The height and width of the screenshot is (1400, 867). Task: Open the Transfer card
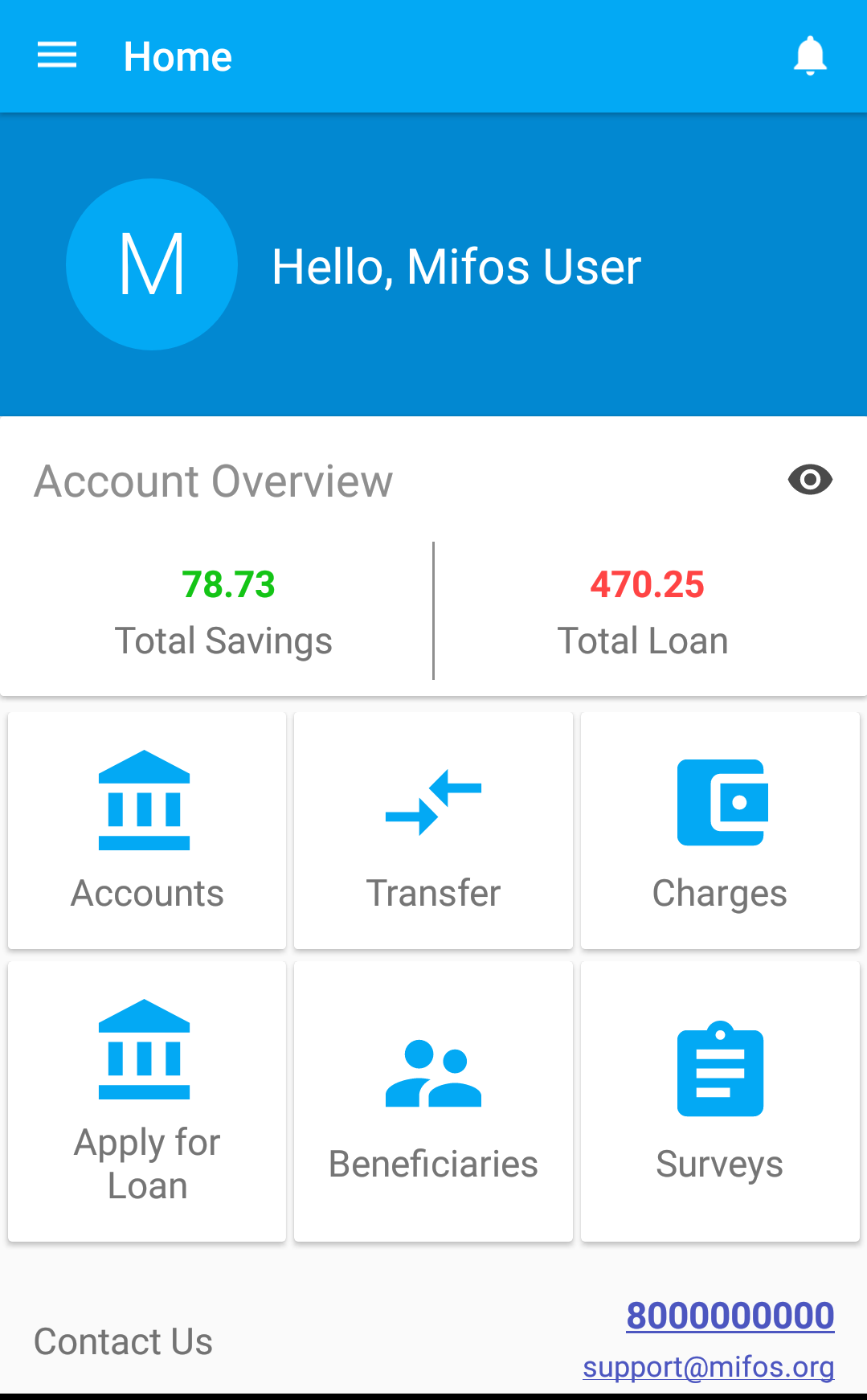433,830
